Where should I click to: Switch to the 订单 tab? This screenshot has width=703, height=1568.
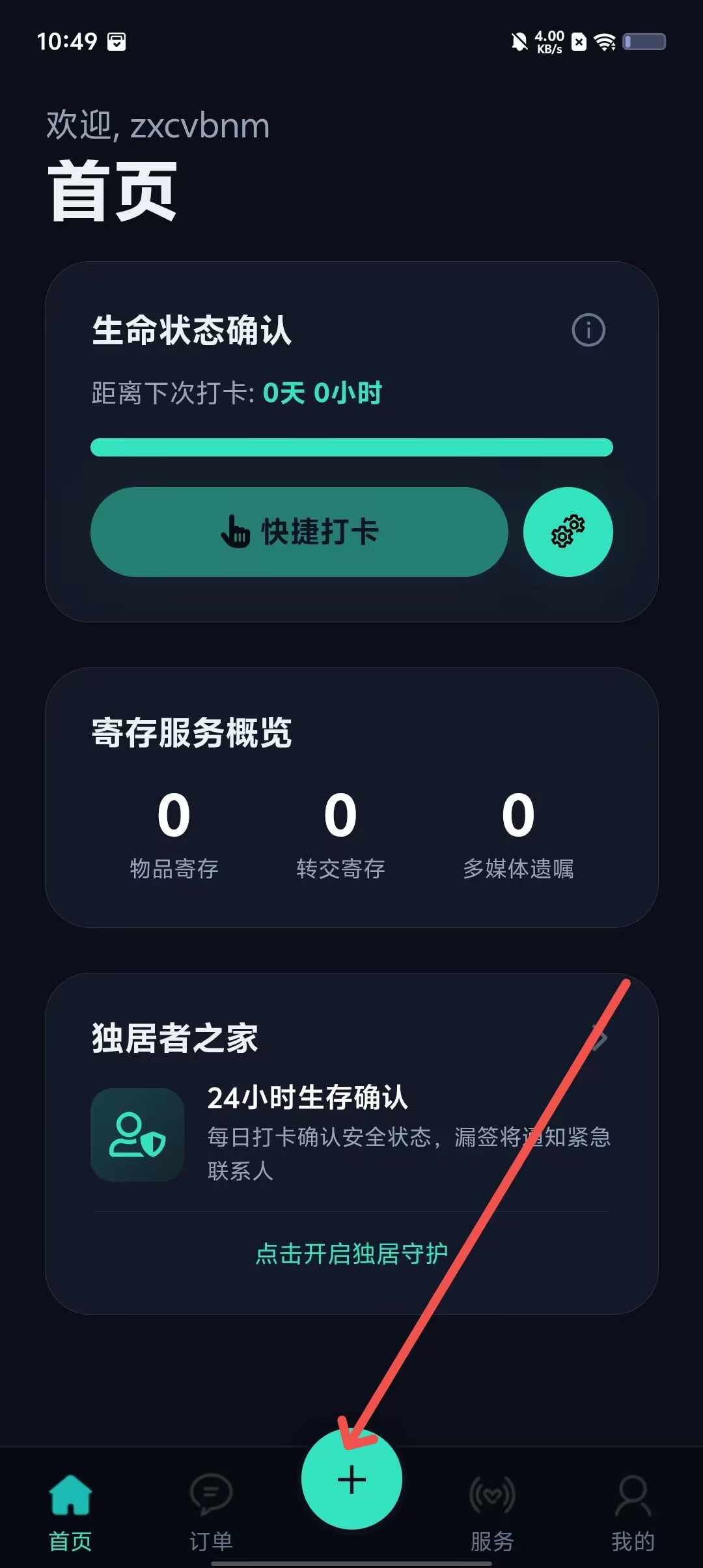[x=211, y=1513]
